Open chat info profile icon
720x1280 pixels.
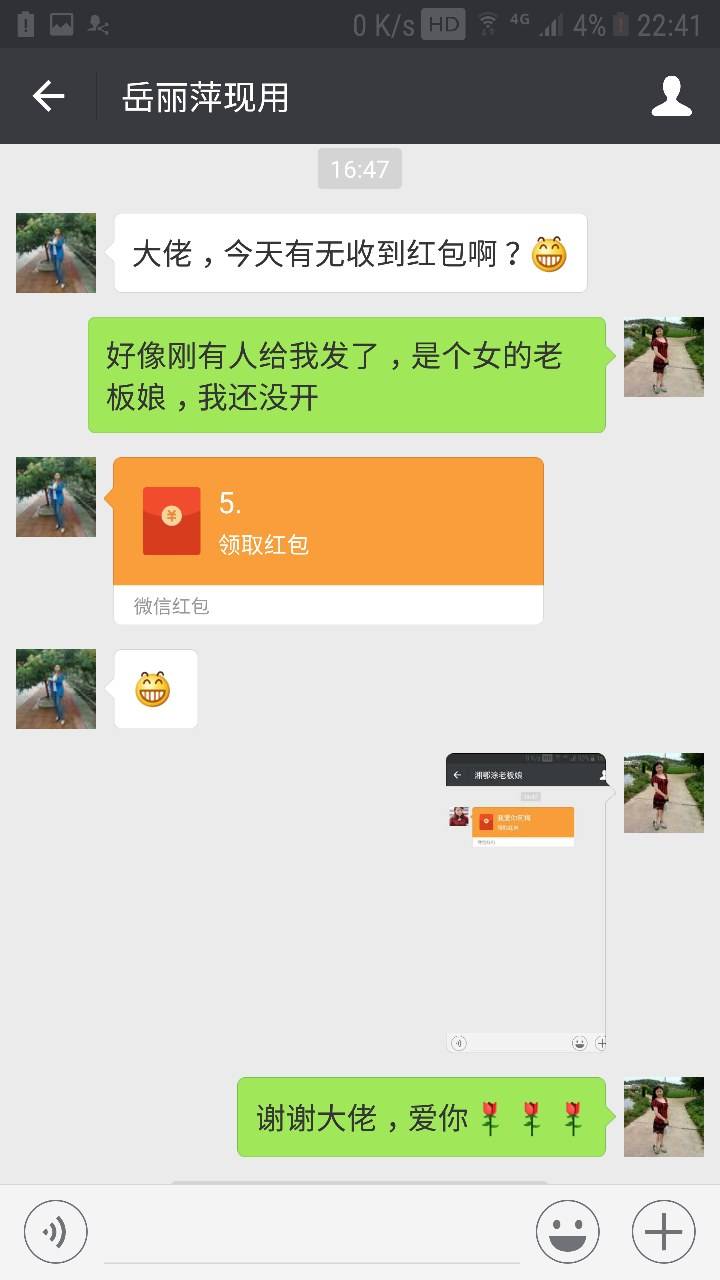671,97
